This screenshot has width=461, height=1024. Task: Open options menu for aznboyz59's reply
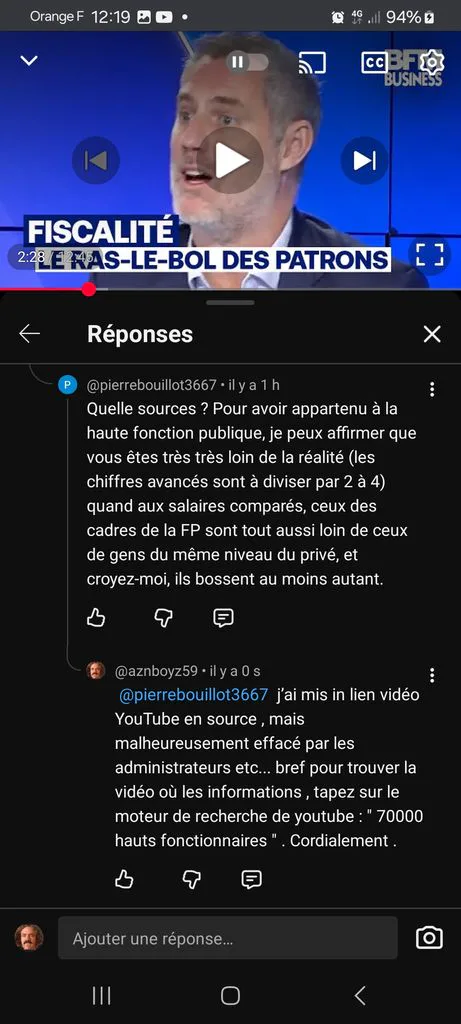click(432, 675)
